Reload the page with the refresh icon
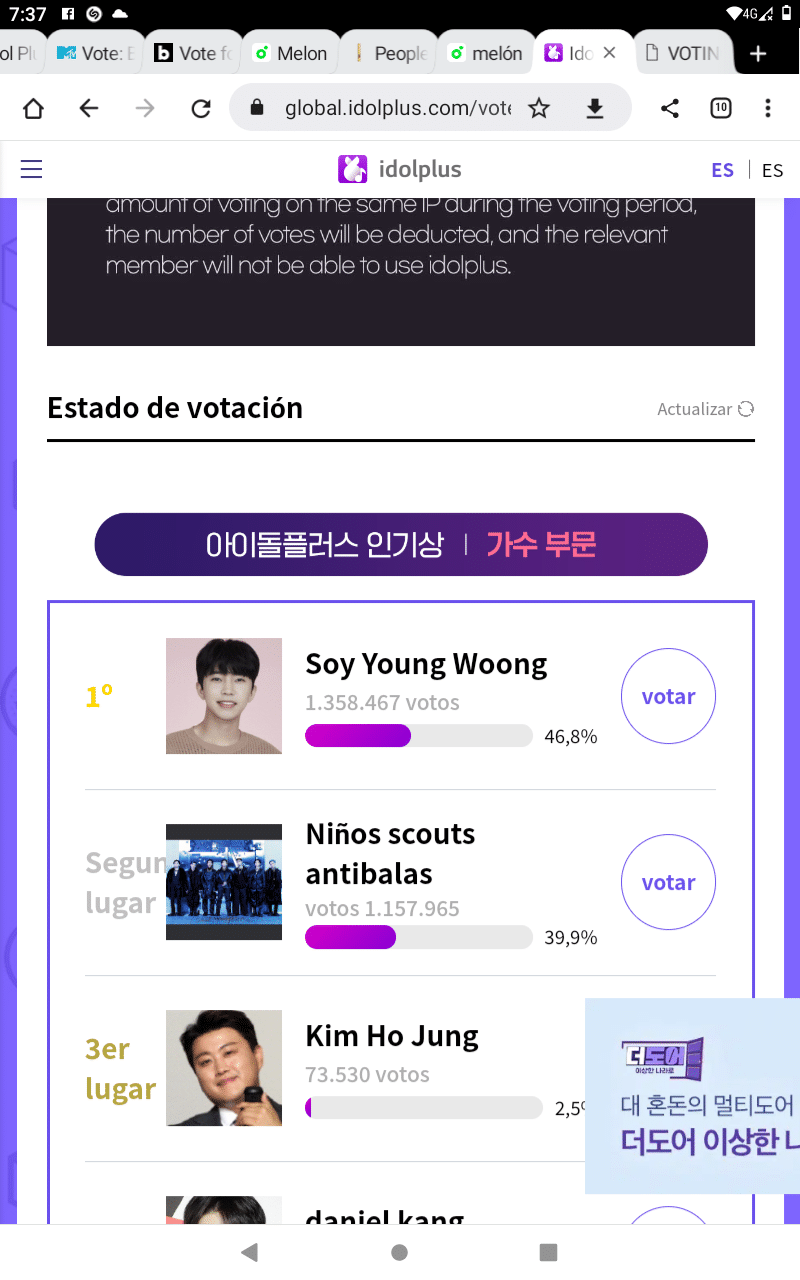This screenshot has width=800, height=1280. pos(201,107)
